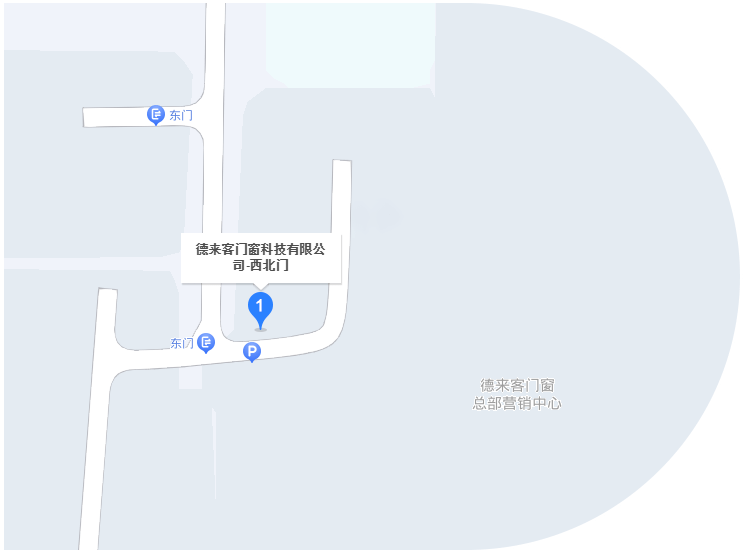Open the 德来客门窗总部营销中心 place label
The image size is (743, 553).
pos(517,394)
